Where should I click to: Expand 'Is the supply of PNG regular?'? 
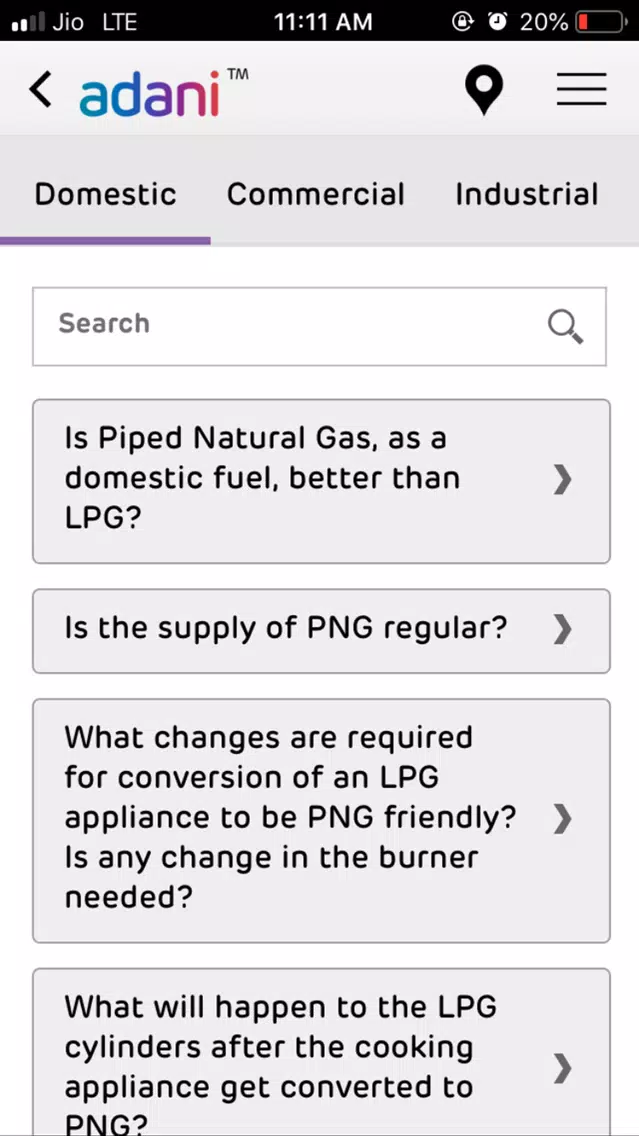pyautogui.click(x=321, y=631)
